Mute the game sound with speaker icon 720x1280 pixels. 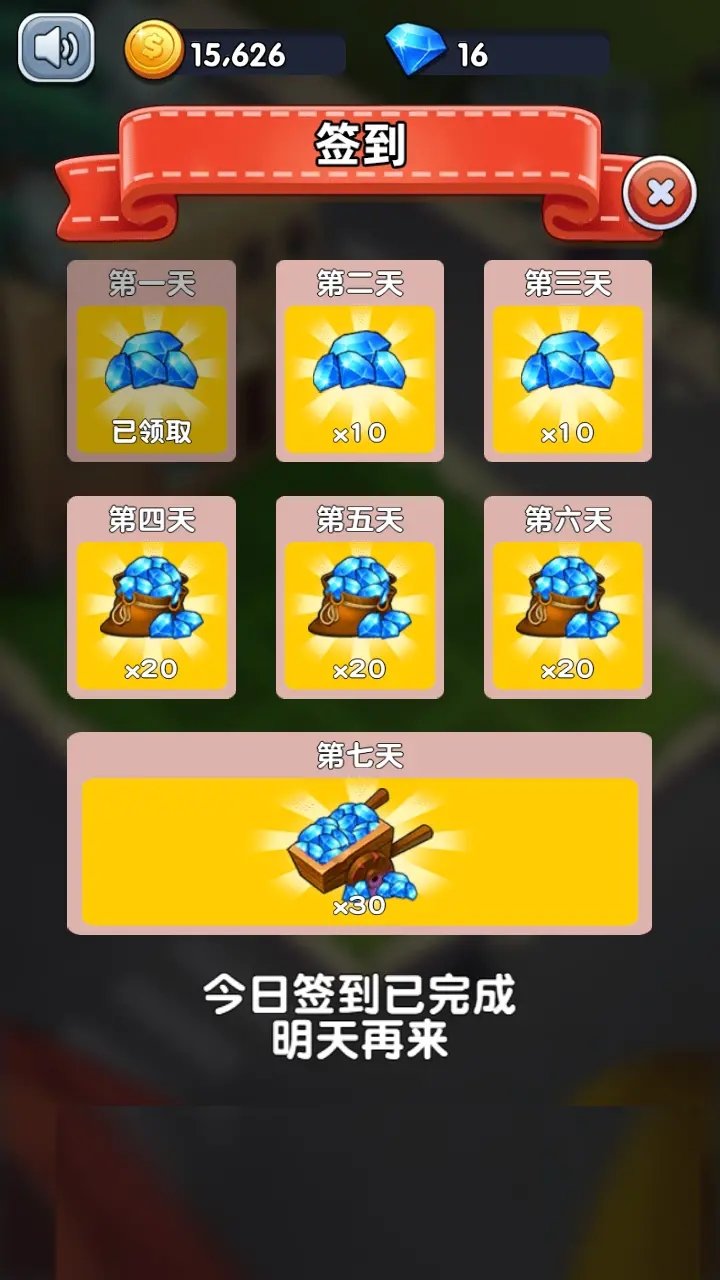(x=56, y=47)
